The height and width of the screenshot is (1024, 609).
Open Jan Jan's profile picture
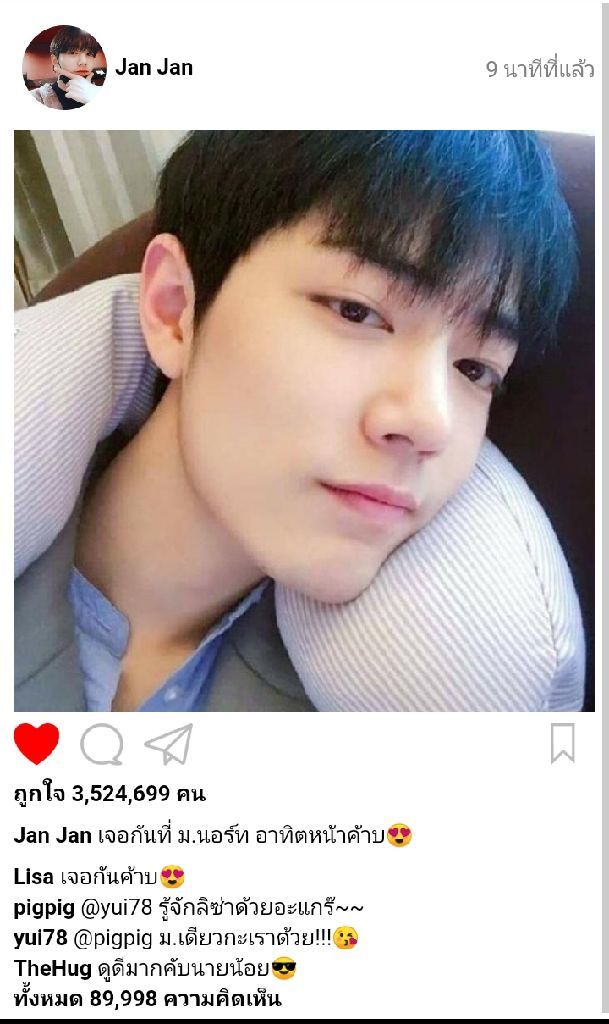point(64,68)
